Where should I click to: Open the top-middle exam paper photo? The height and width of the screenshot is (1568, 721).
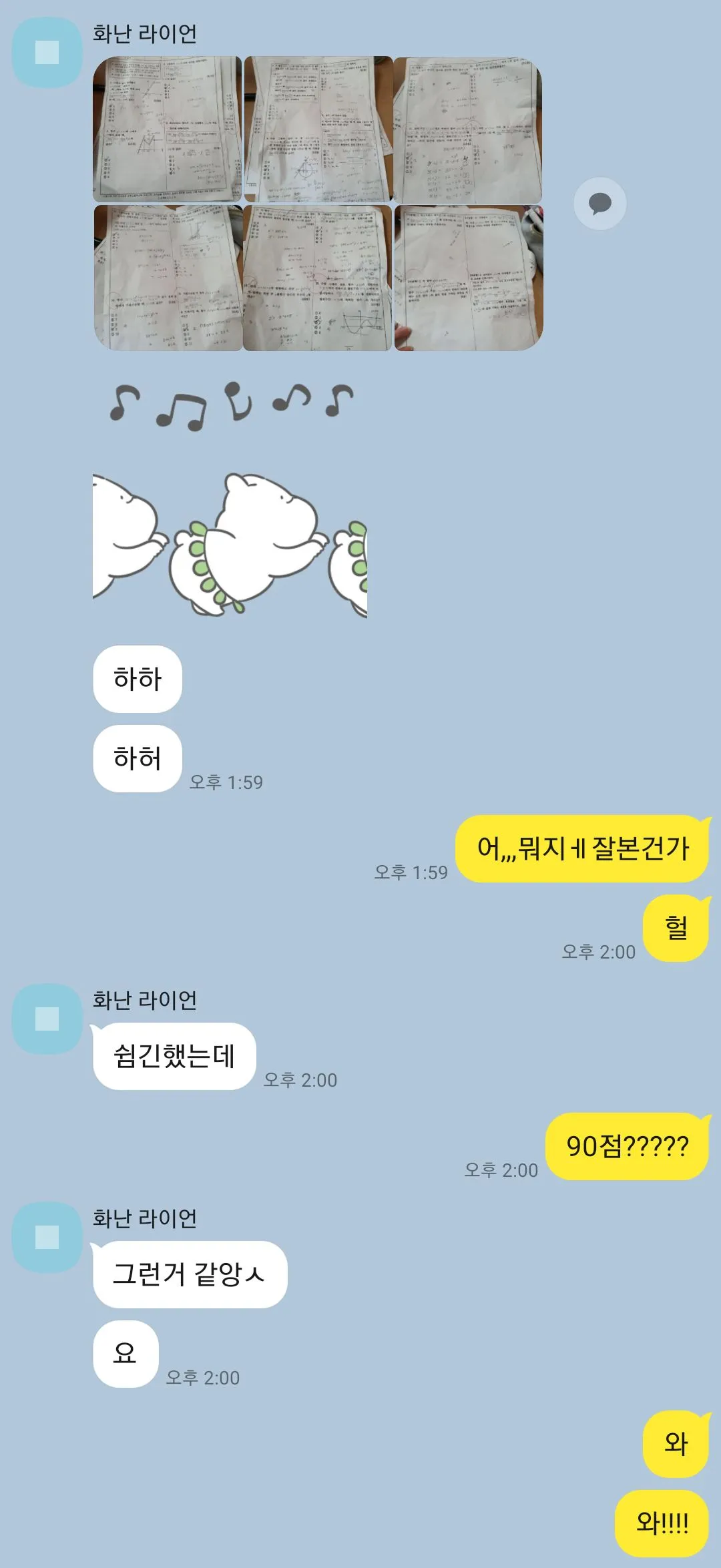[x=318, y=129]
